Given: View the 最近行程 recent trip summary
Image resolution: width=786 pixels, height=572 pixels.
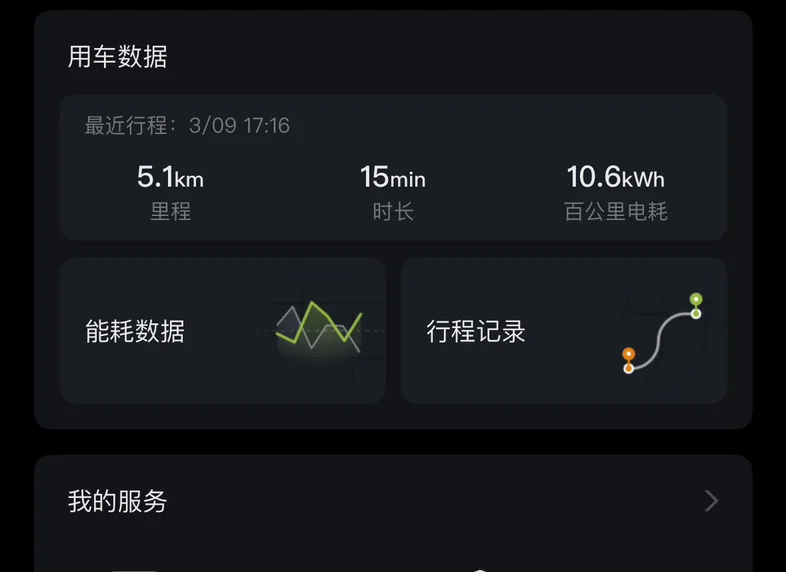Looking at the screenshot, I should 393,168.
